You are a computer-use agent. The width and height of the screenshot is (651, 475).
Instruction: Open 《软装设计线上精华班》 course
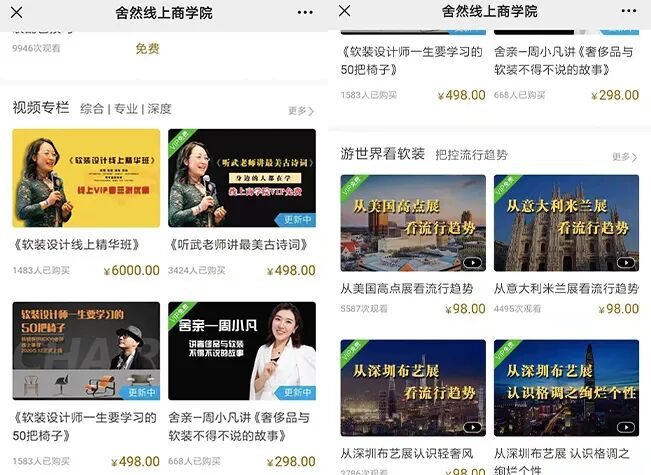86,178
